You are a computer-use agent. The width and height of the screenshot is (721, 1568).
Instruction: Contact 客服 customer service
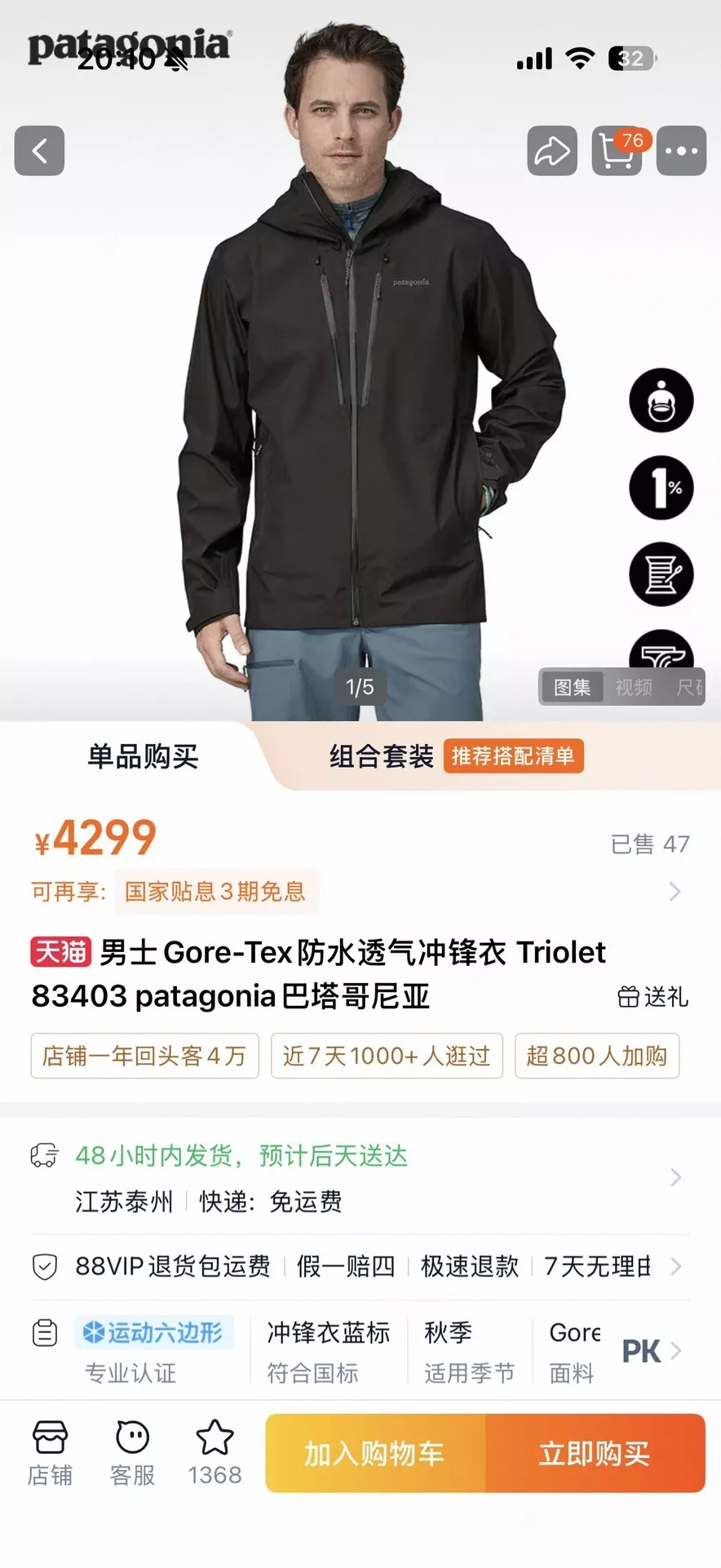(132, 1453)
